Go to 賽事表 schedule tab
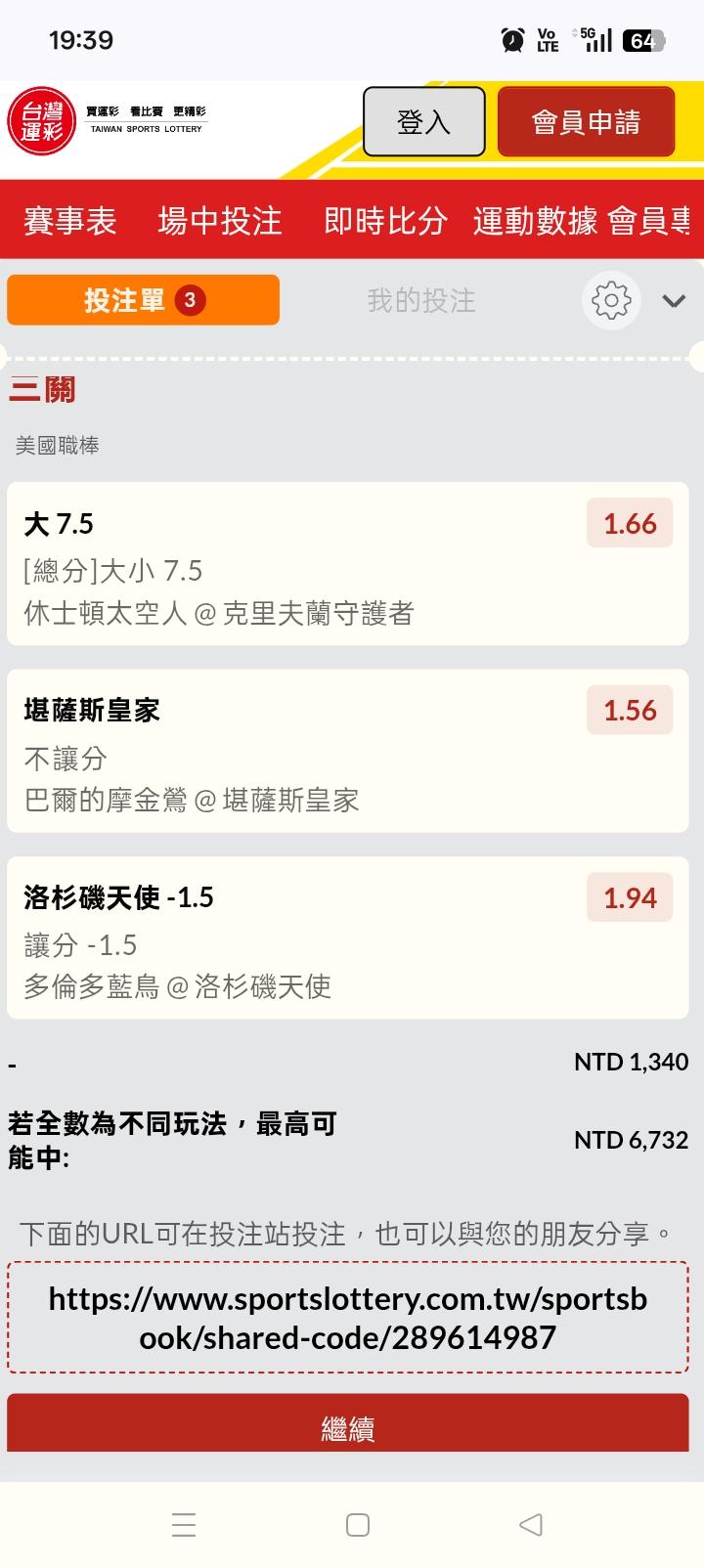 [70, 221]
